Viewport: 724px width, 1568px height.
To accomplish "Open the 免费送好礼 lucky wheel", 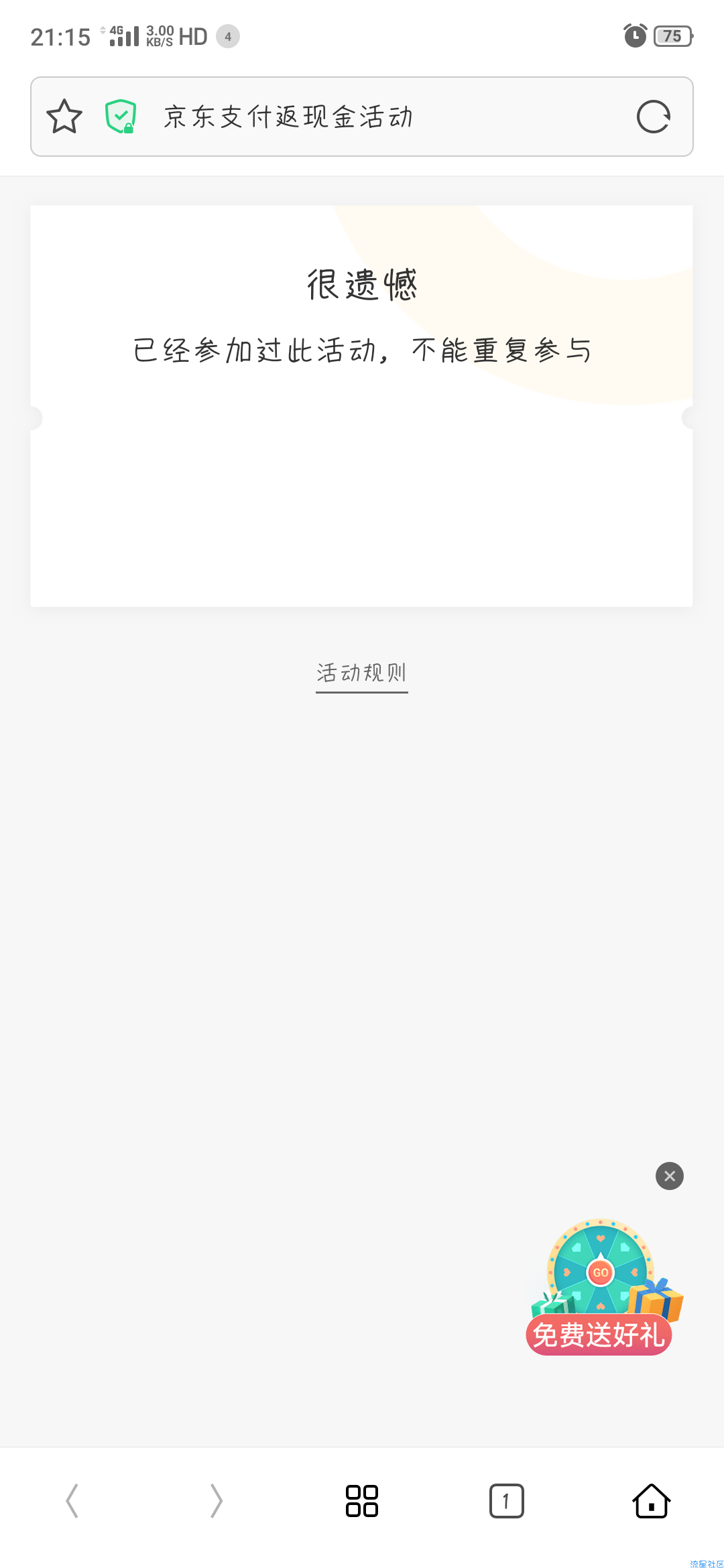I will 601,1287.
